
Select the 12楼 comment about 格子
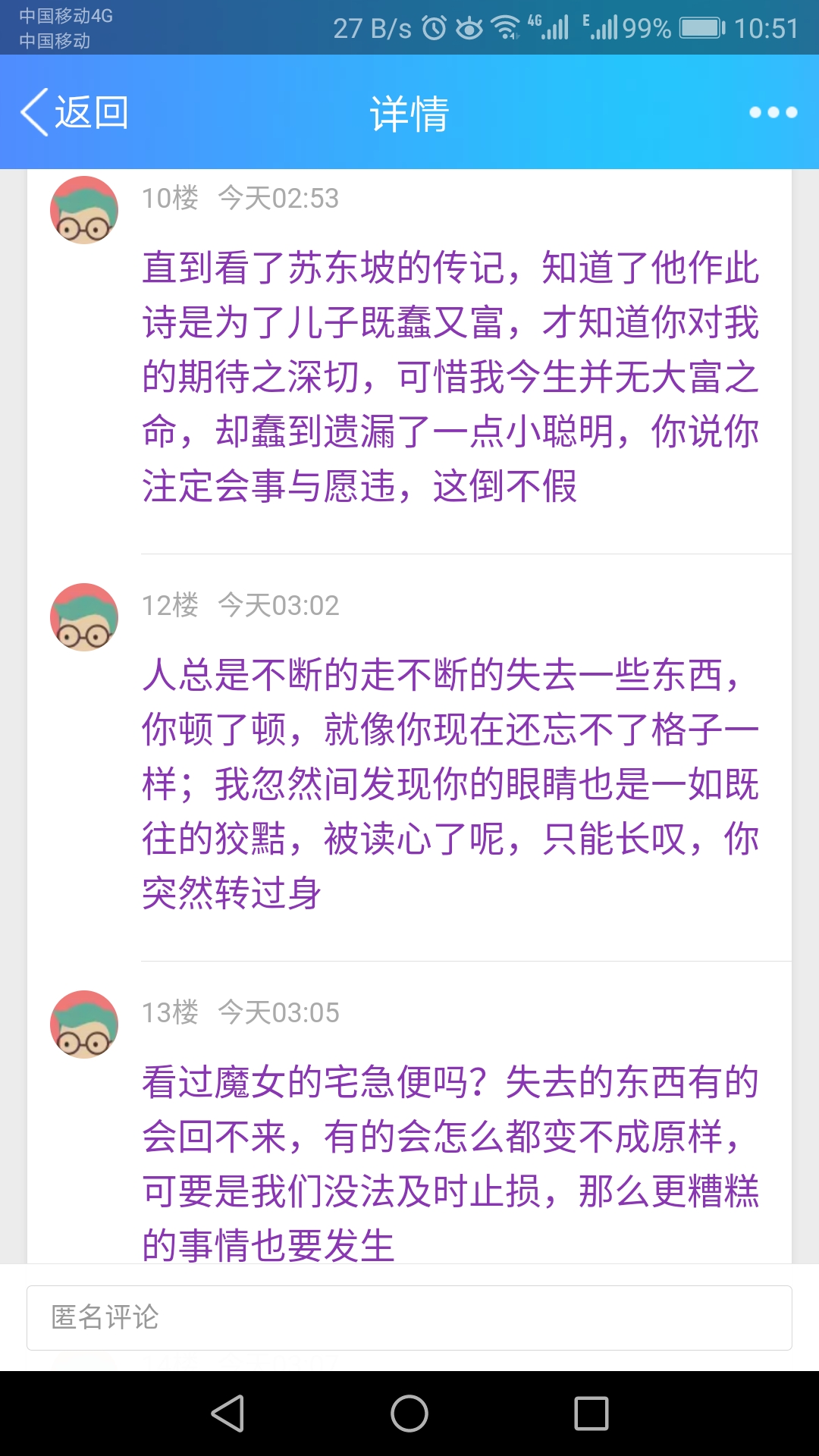coord(450,784)
